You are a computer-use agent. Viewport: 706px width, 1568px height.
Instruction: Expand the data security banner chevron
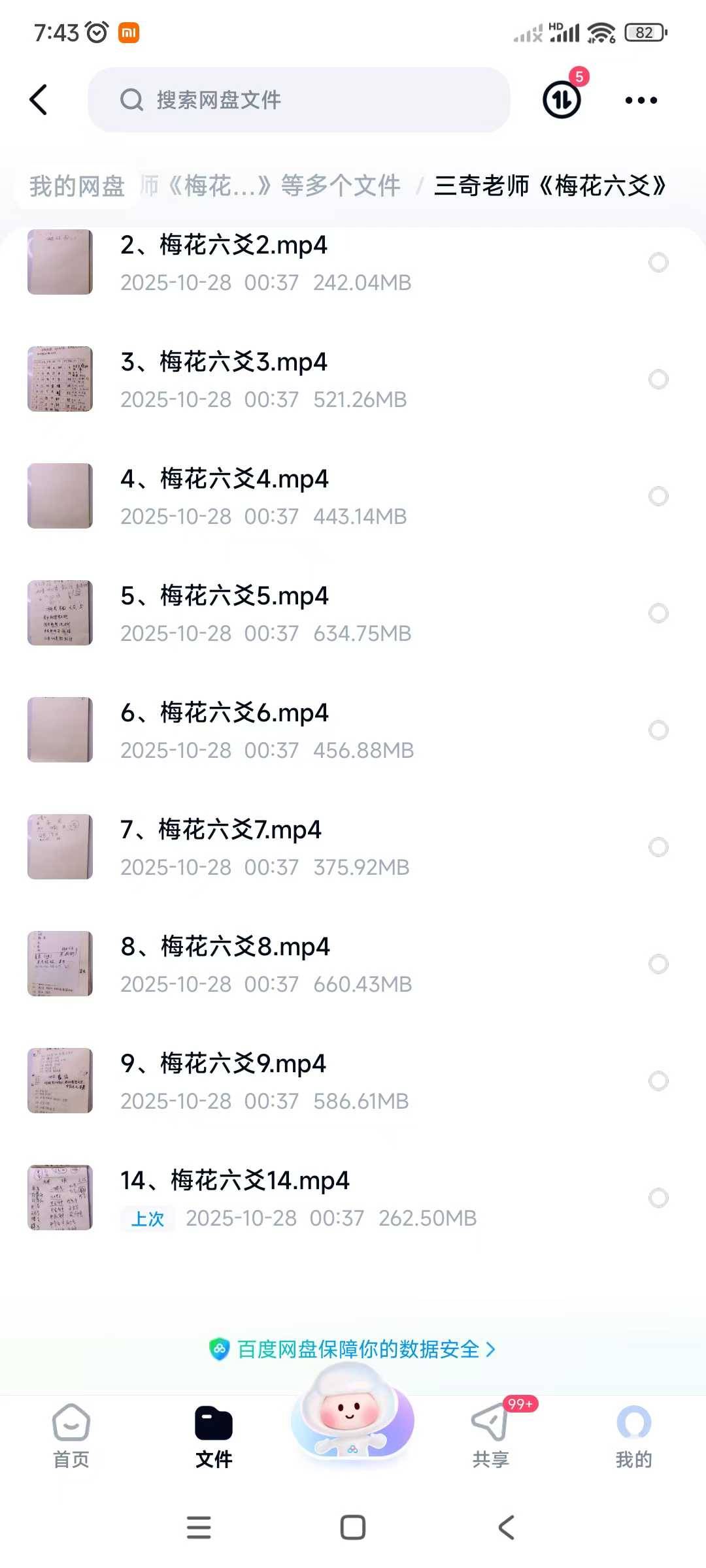pos(492,1347)
